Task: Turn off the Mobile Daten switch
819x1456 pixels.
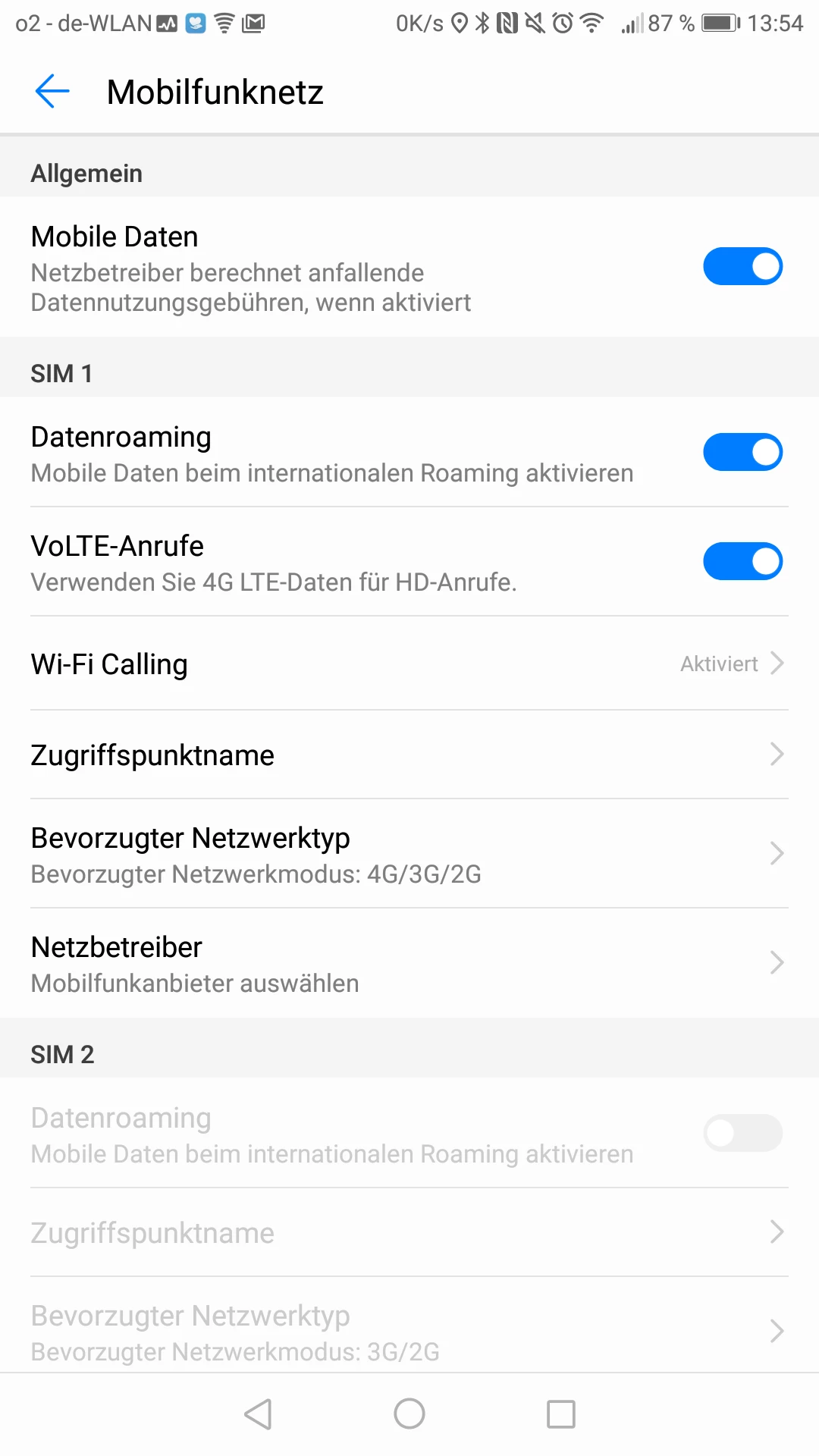Action: (742, 267)
